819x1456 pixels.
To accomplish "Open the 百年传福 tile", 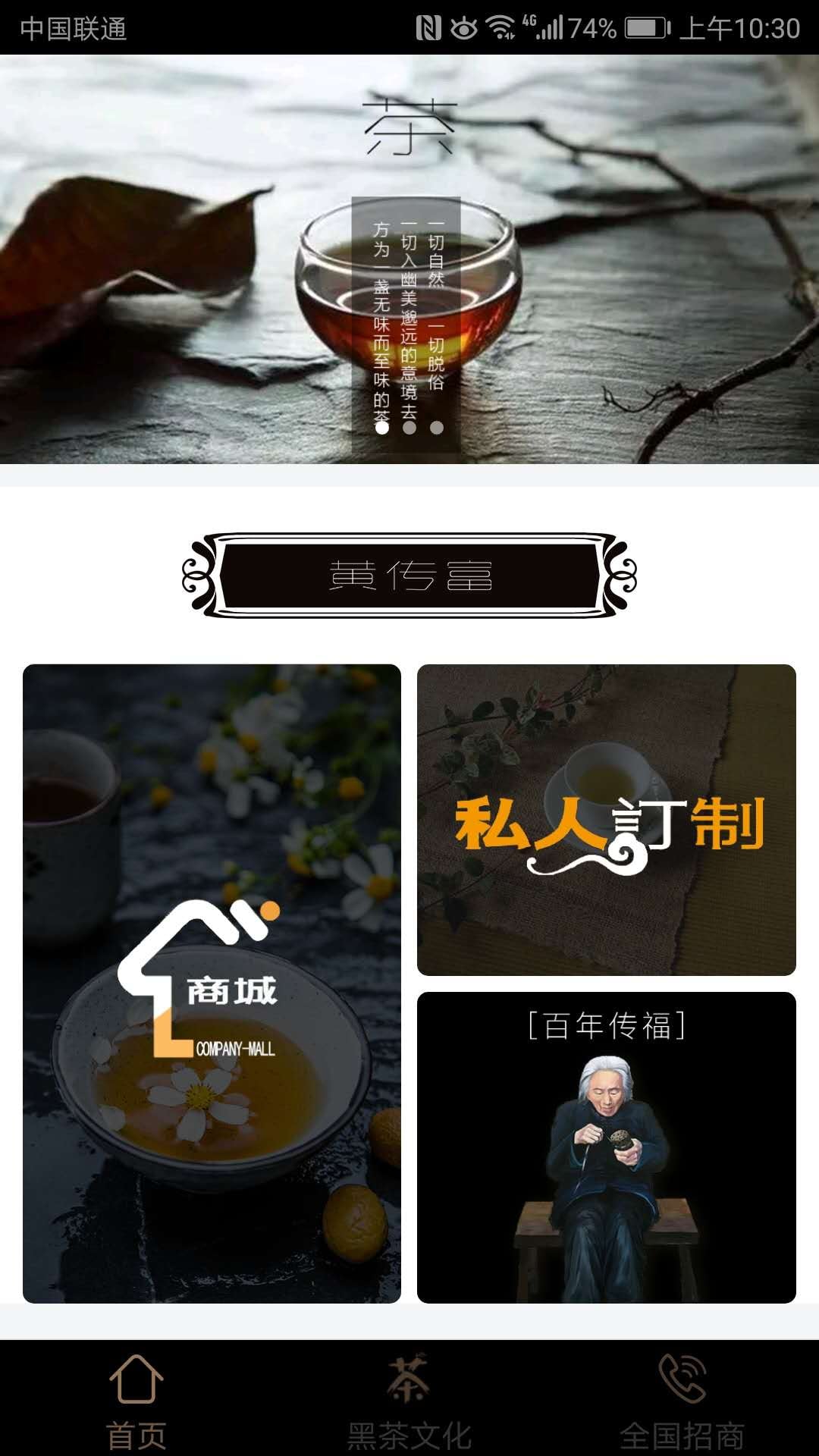I will [x=607, y=1147].
